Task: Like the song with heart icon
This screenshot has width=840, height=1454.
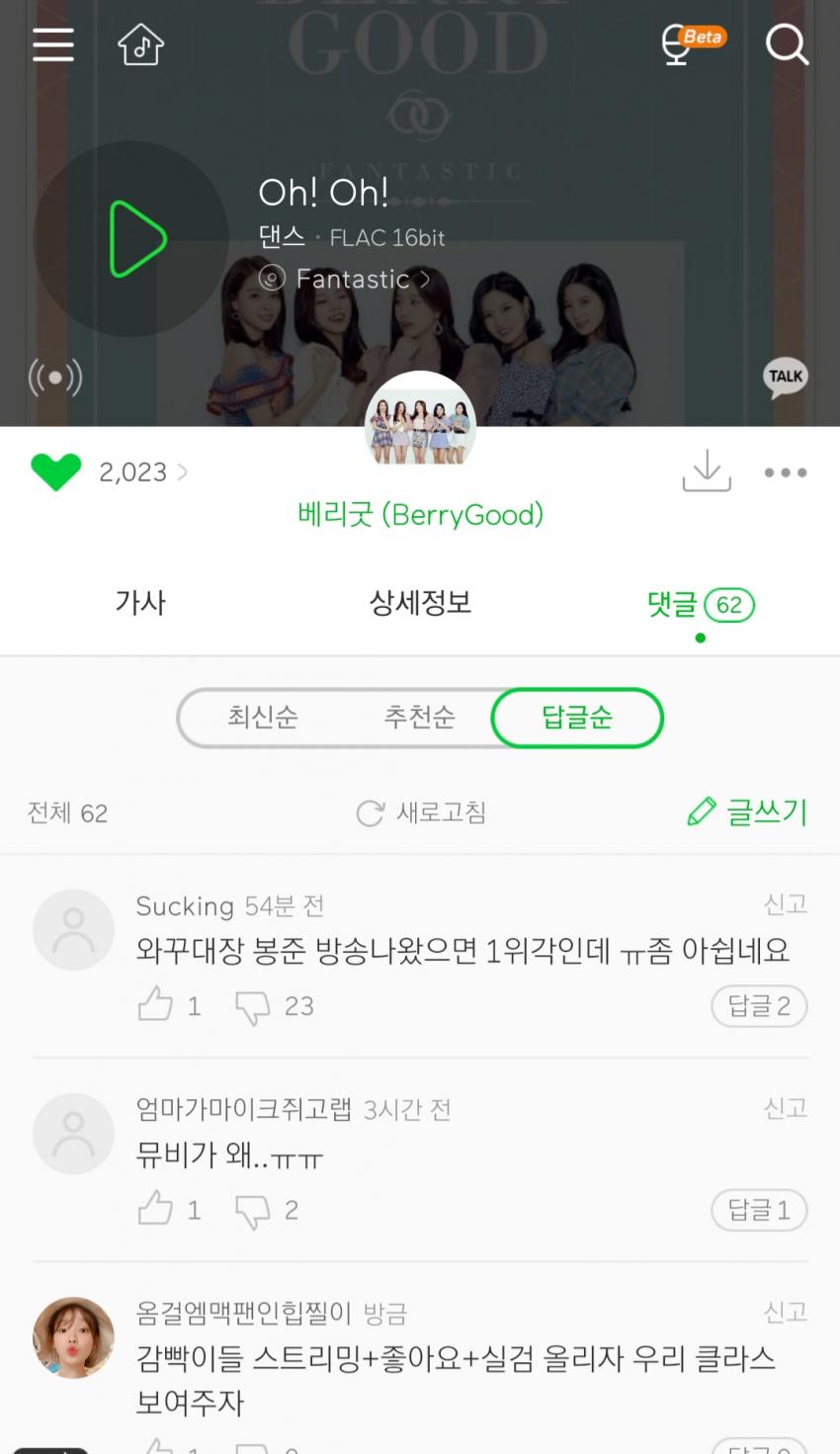Action: click(56, 471)
